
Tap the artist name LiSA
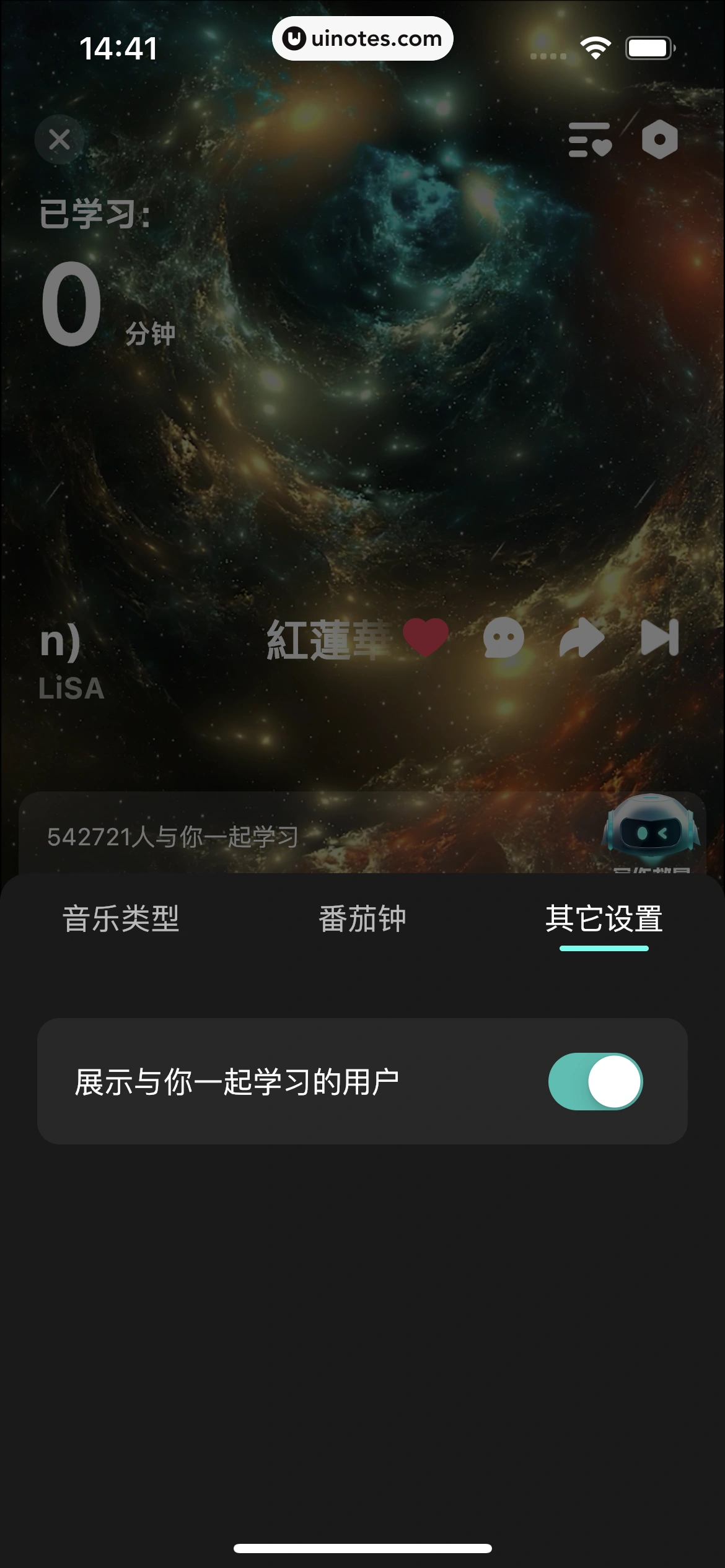(x=71, y=687)
